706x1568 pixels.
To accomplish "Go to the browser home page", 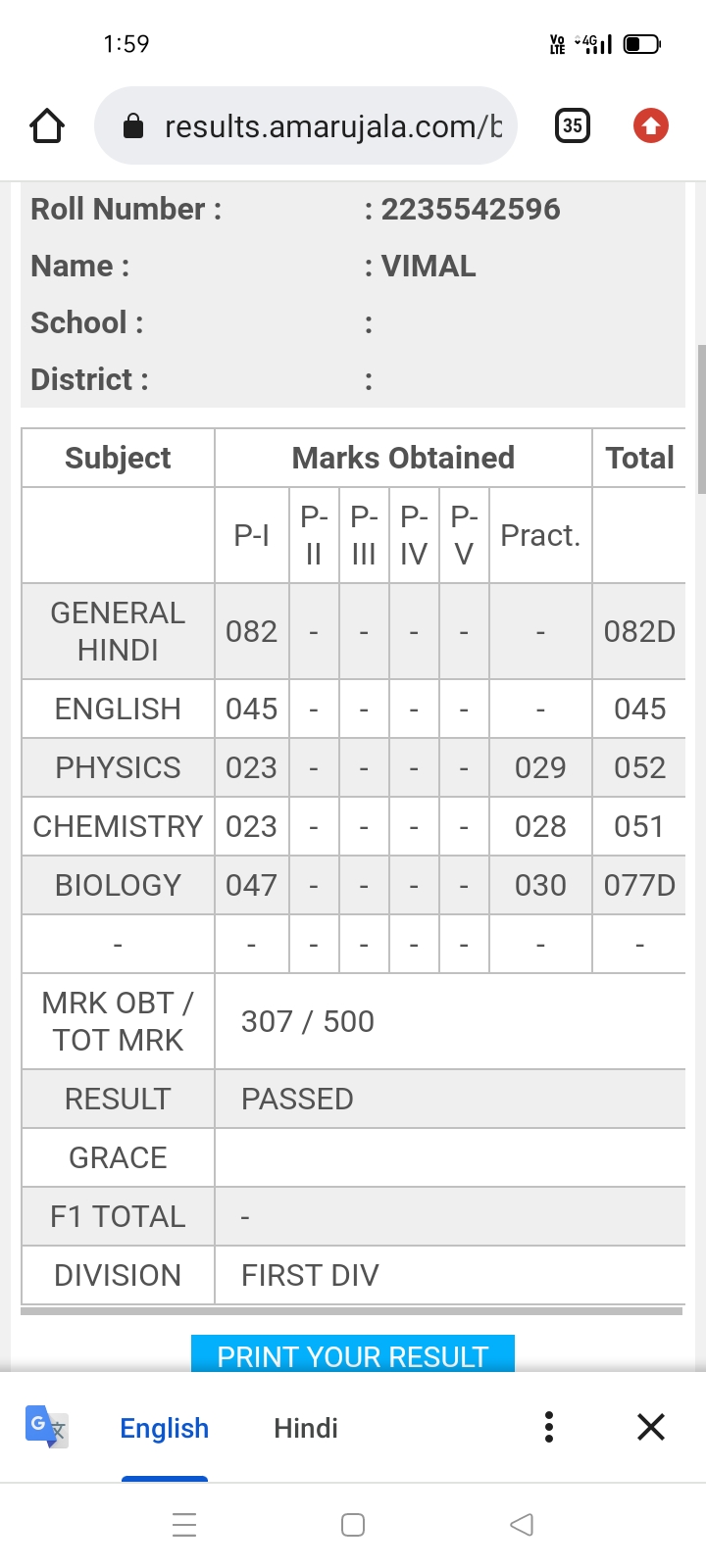I will tap(47, 125).
